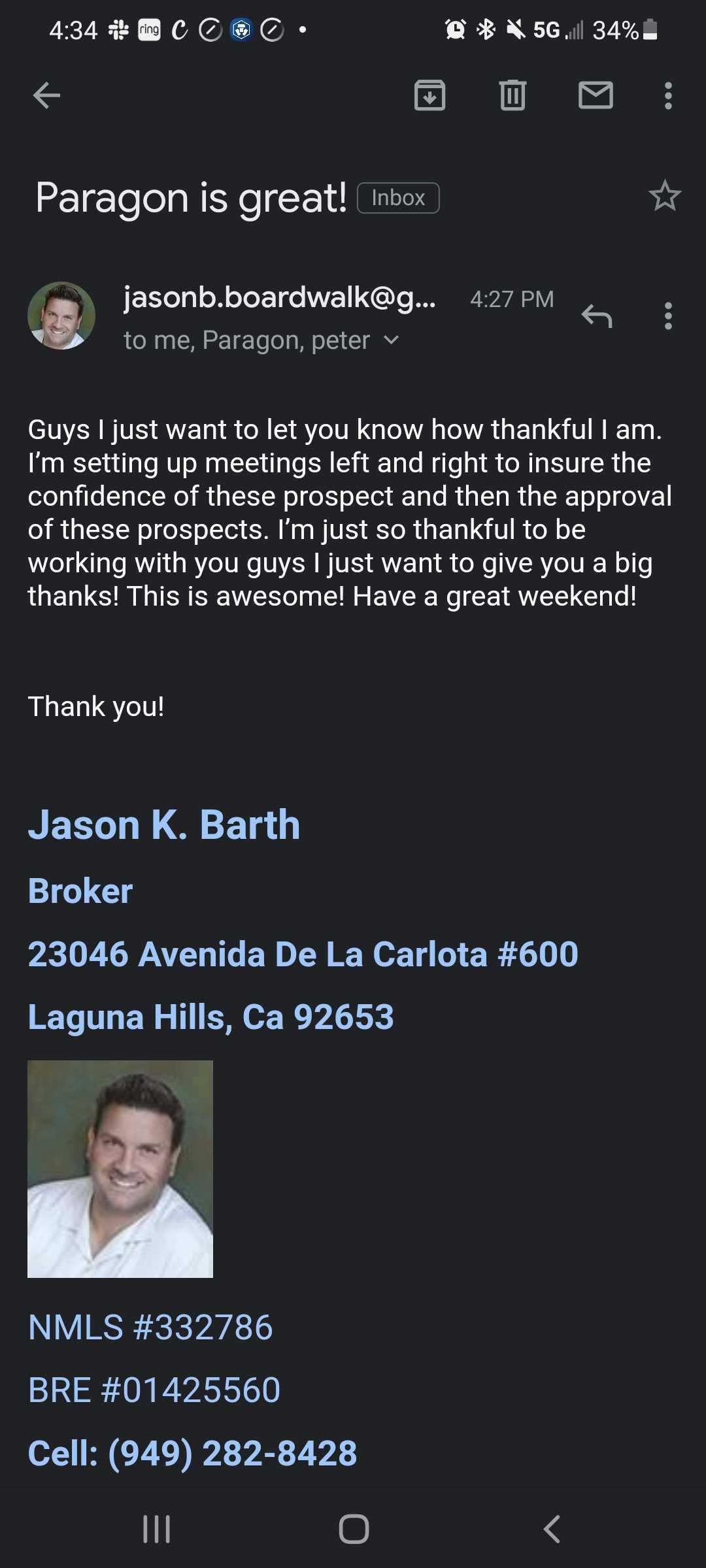The height and width of the screenshot is (1568, 706).
Task: View the signature photo attachment
Action: click(120, 1168)
